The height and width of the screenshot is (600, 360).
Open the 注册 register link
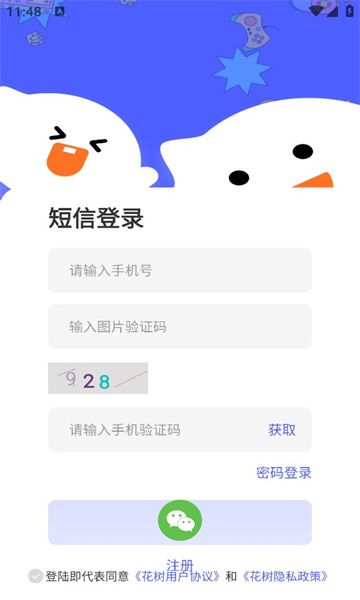[x=180, y=565]
